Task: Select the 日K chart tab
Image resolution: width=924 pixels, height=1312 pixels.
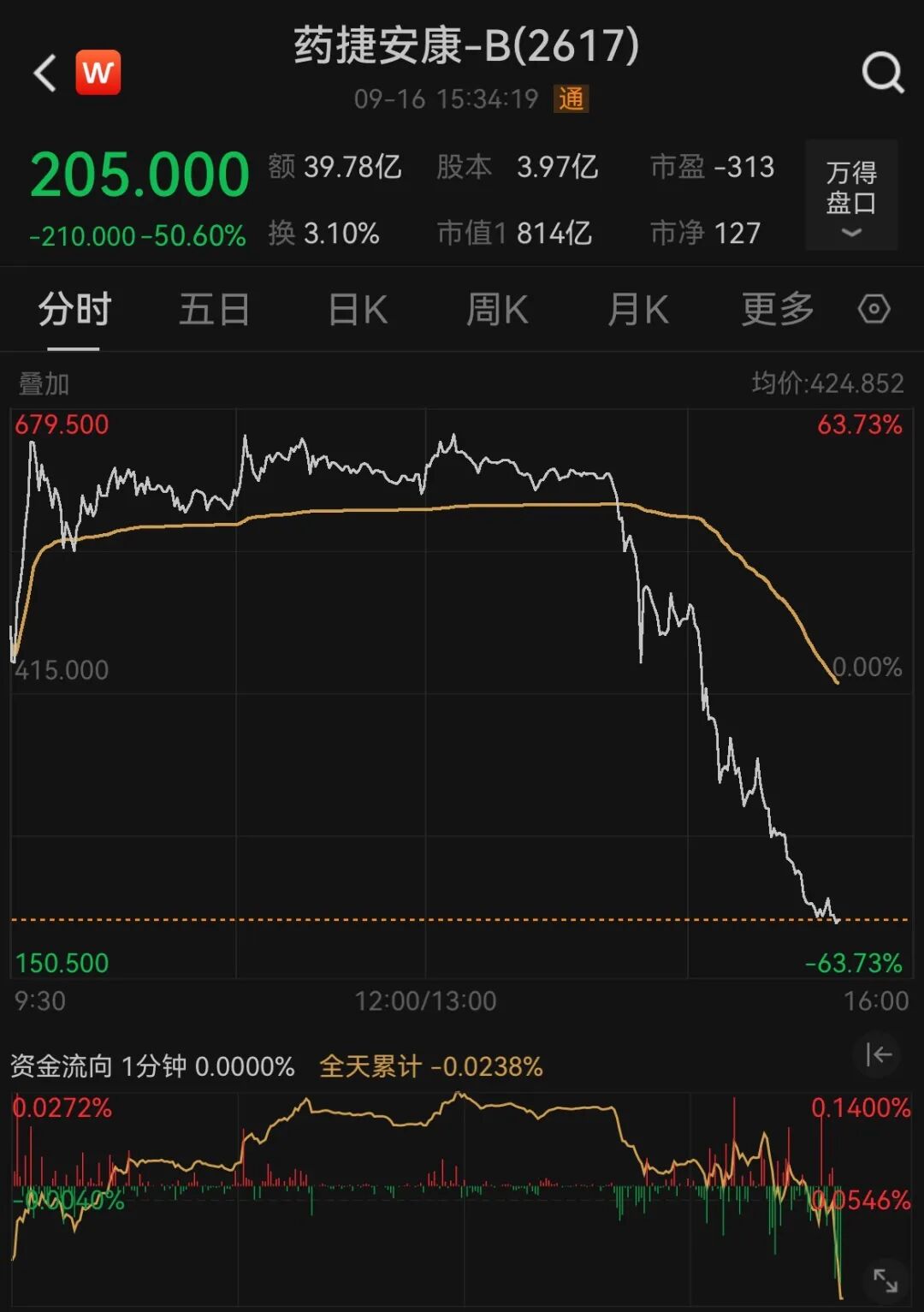Action: tap(358, 309)
